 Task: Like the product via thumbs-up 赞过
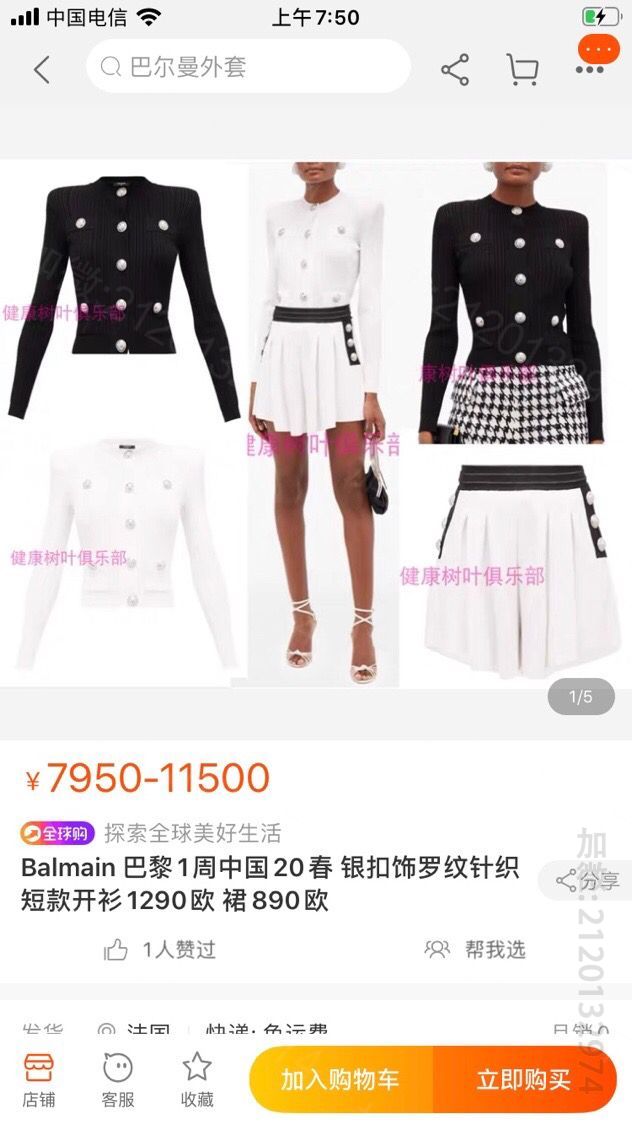(160, 949)
